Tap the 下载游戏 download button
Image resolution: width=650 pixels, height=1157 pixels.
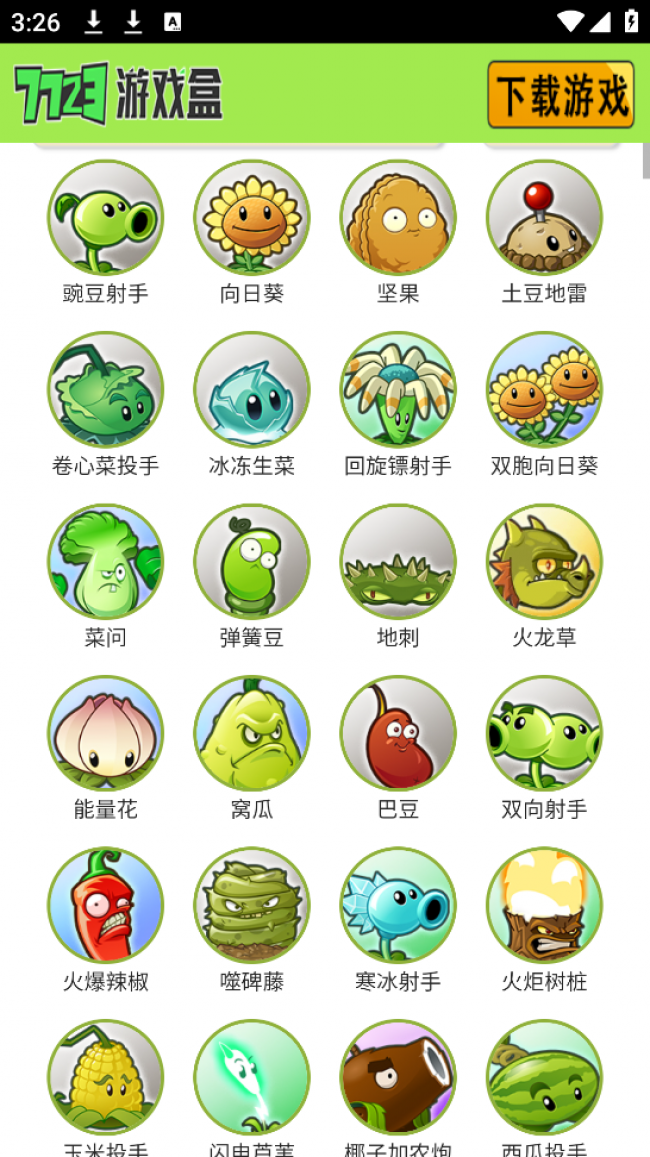pyautogui.click(x=560, y=95)
